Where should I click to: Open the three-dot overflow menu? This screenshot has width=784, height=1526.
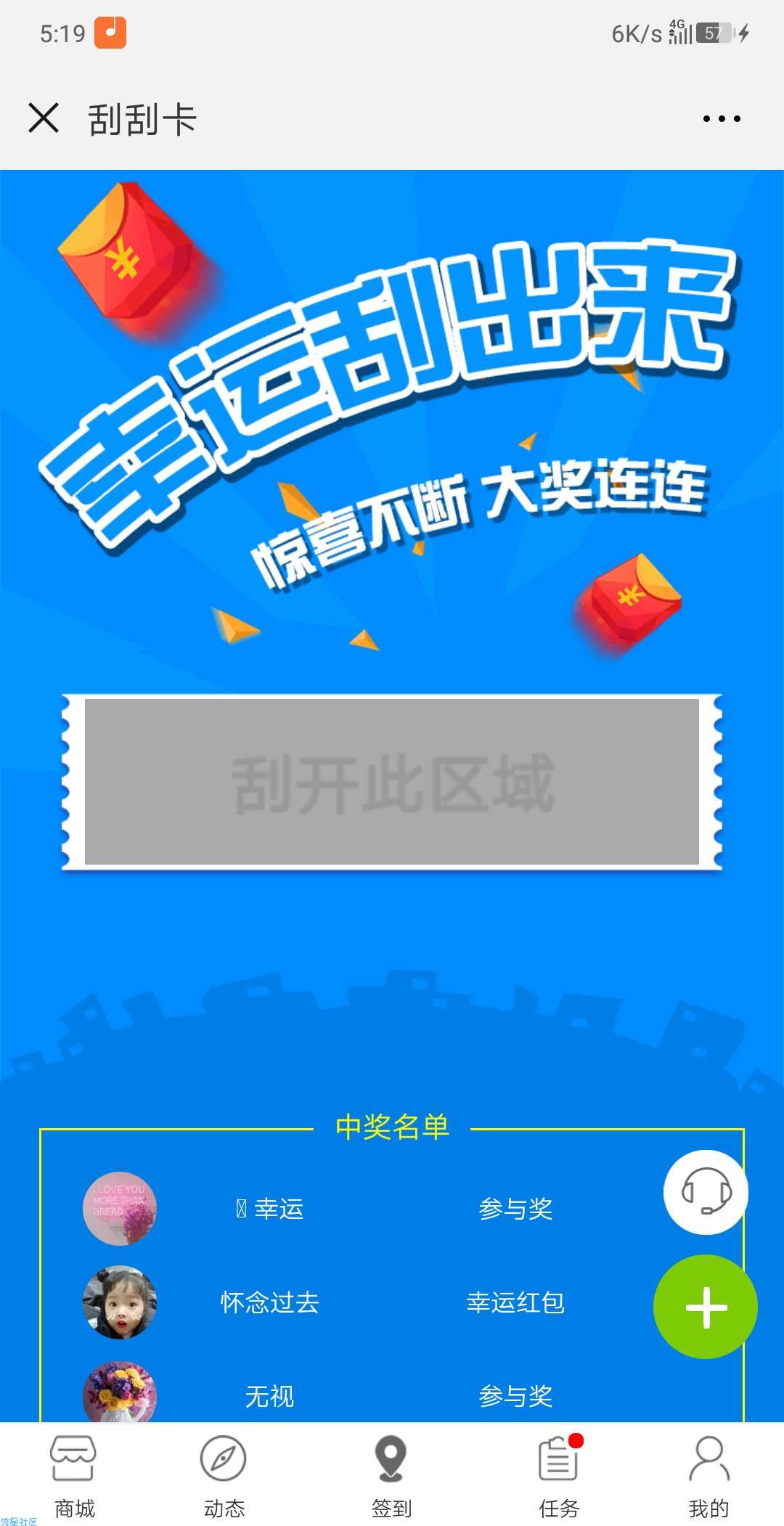(x=722, y=118)
